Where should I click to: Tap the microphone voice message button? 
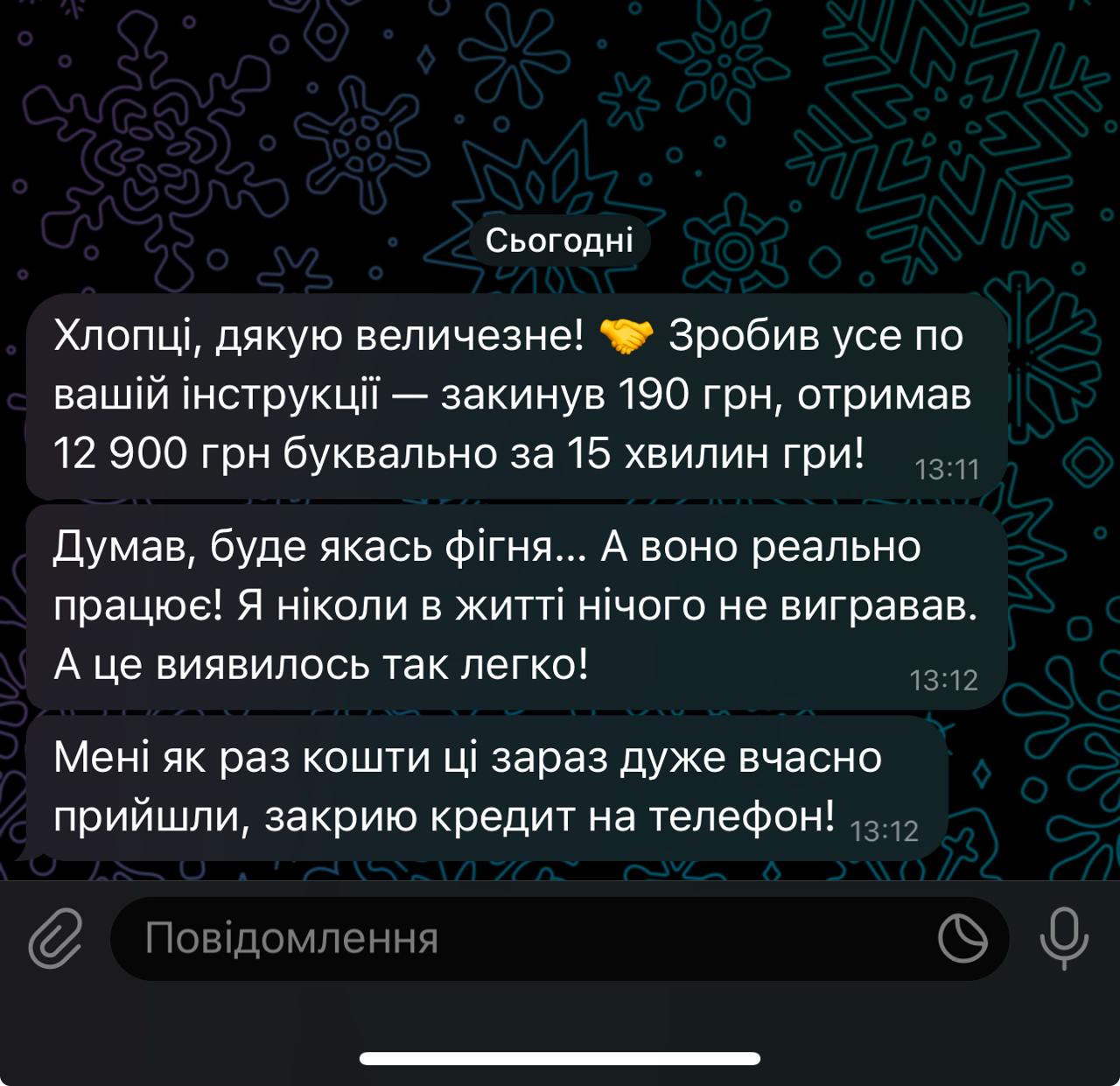point(1063,938)
